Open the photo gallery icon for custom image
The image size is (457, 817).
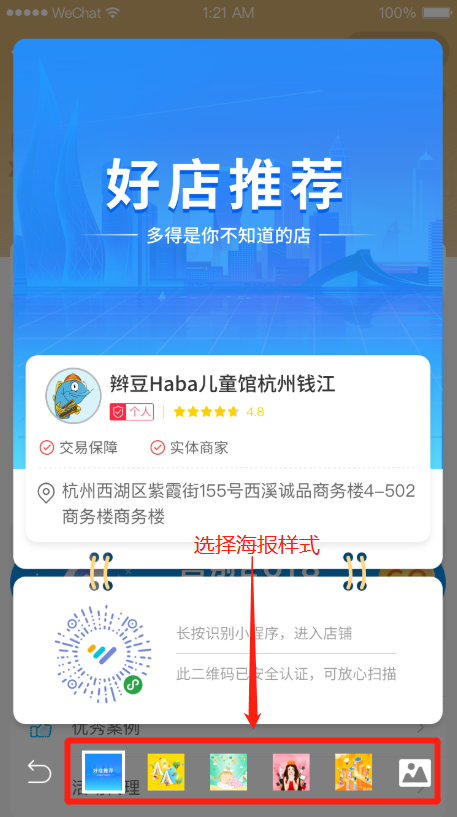point(415,773)
